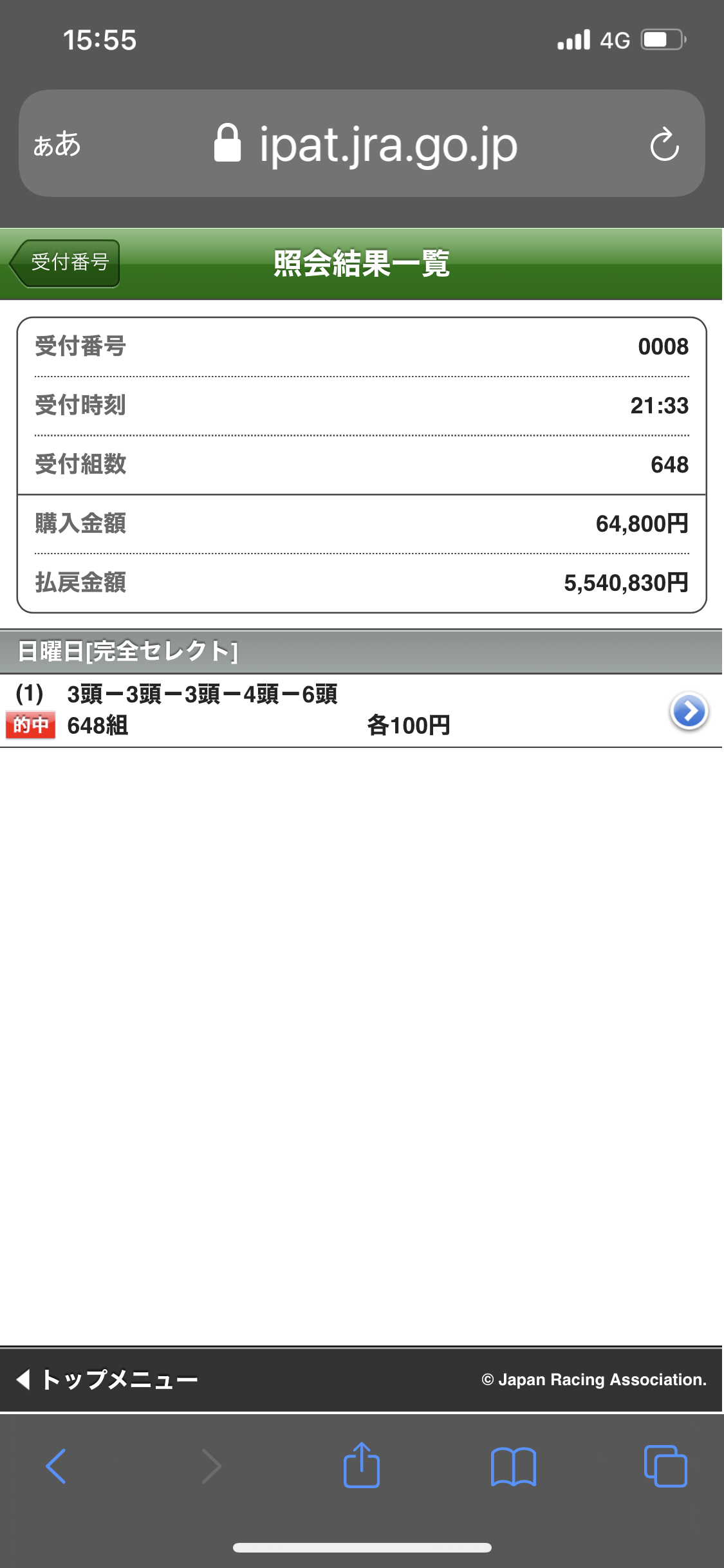Go back to 受付番号 list
The image size is (724, 1568).
(x=66, y=263)
